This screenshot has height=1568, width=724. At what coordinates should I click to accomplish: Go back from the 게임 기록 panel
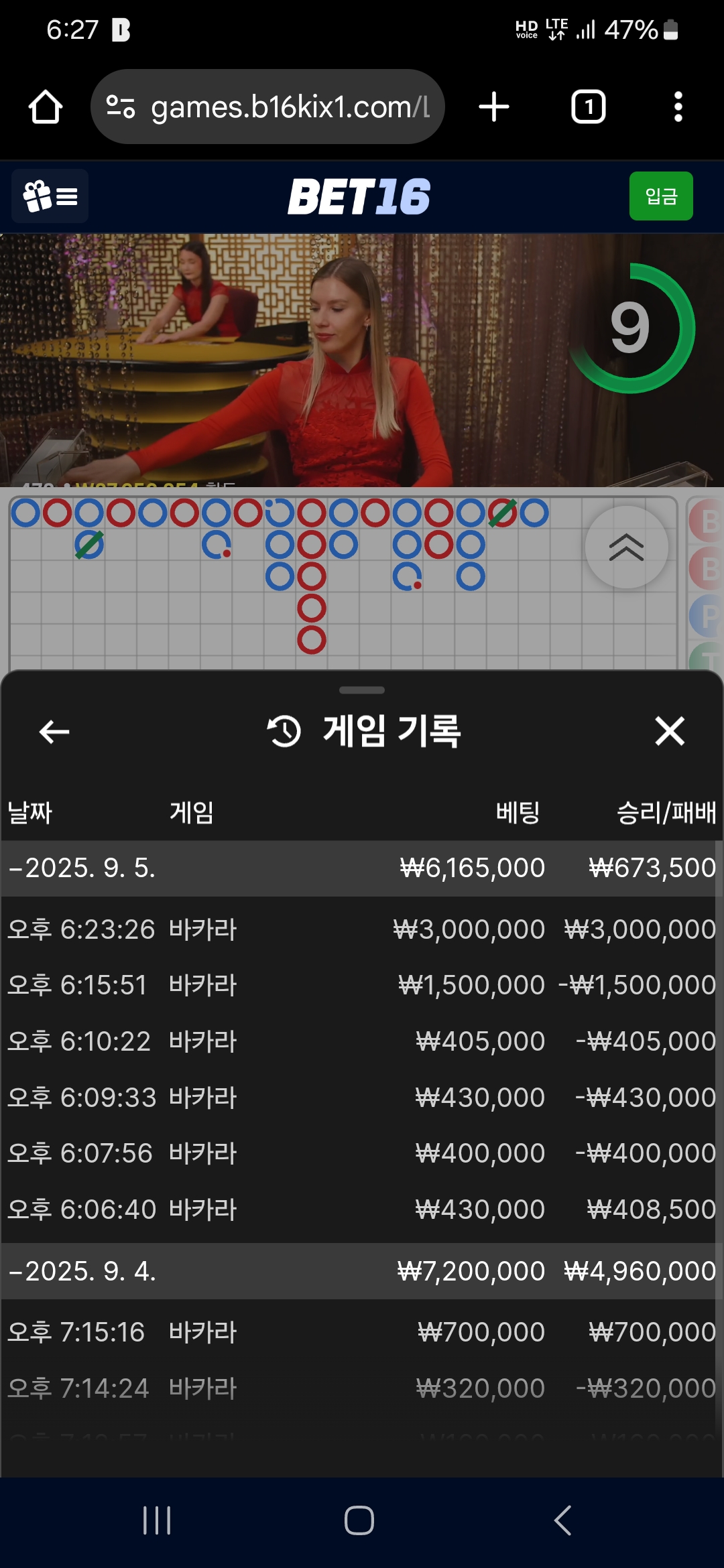54,731
